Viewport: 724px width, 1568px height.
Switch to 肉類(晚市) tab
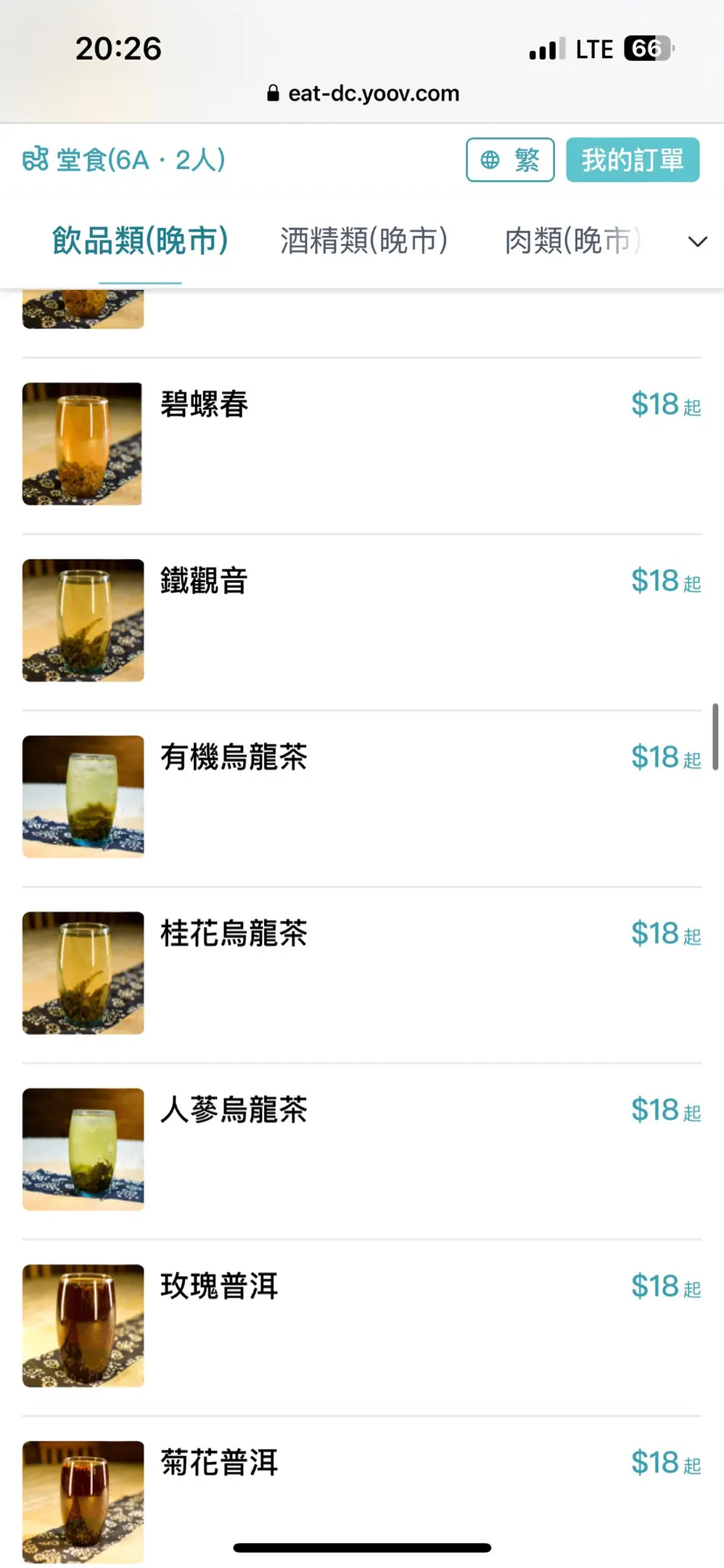pos(572,241)
